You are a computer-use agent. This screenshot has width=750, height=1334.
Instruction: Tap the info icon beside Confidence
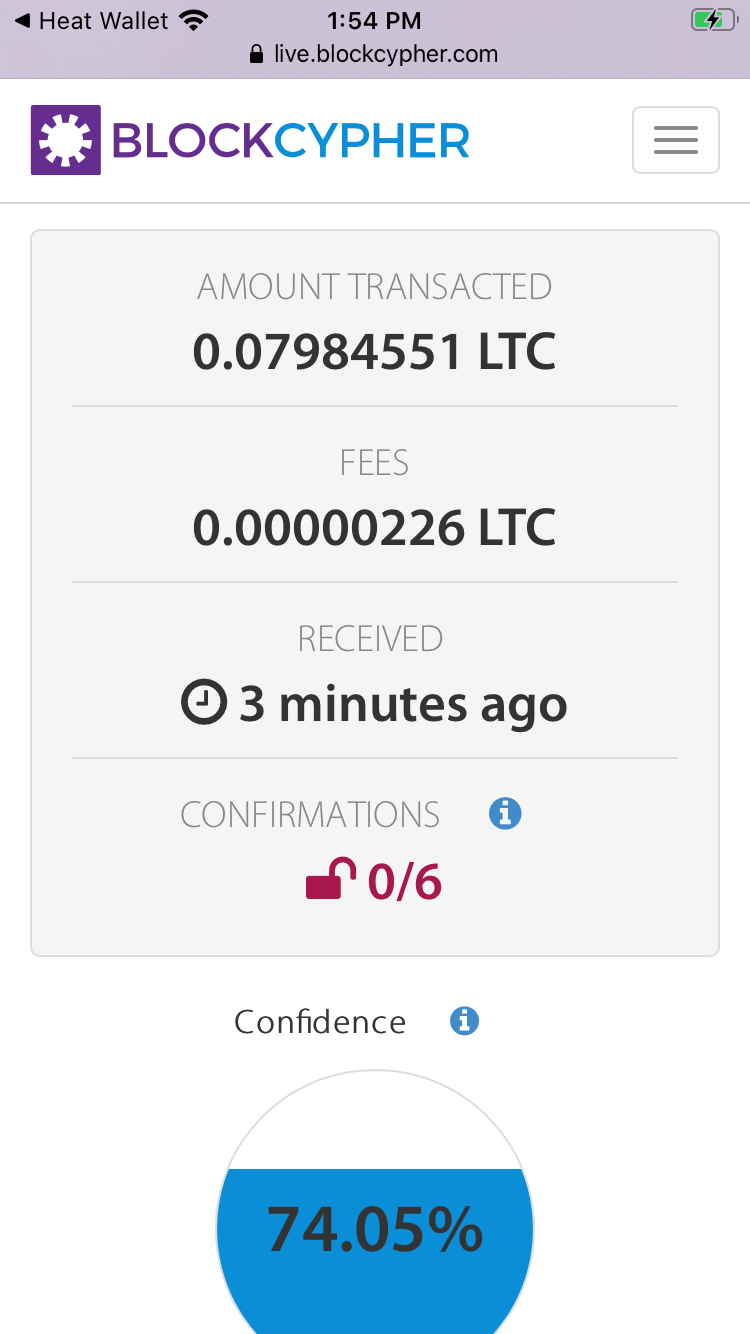464,1021
